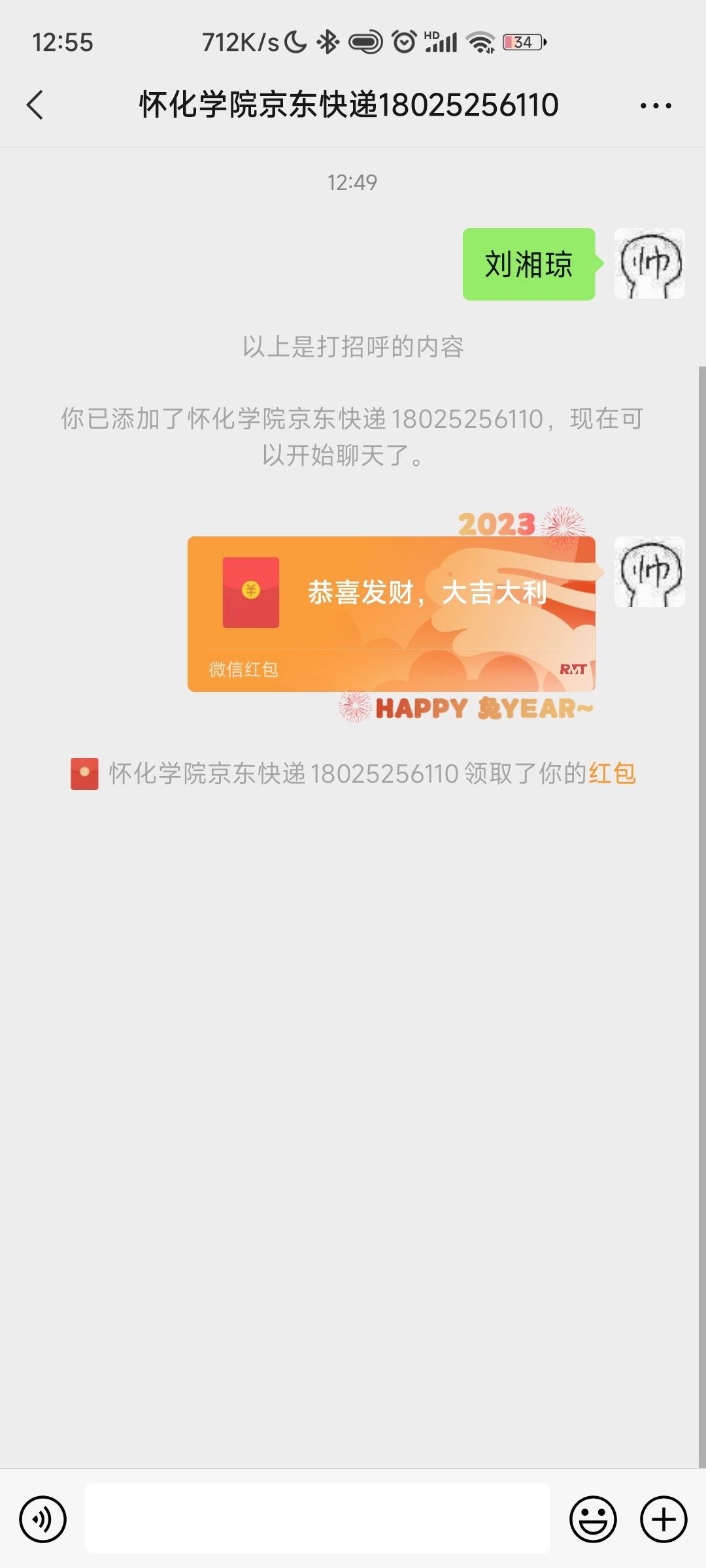706x1568 pixels.
Task: Tap the orange 红包 link
Action: (x=612, y=774)
